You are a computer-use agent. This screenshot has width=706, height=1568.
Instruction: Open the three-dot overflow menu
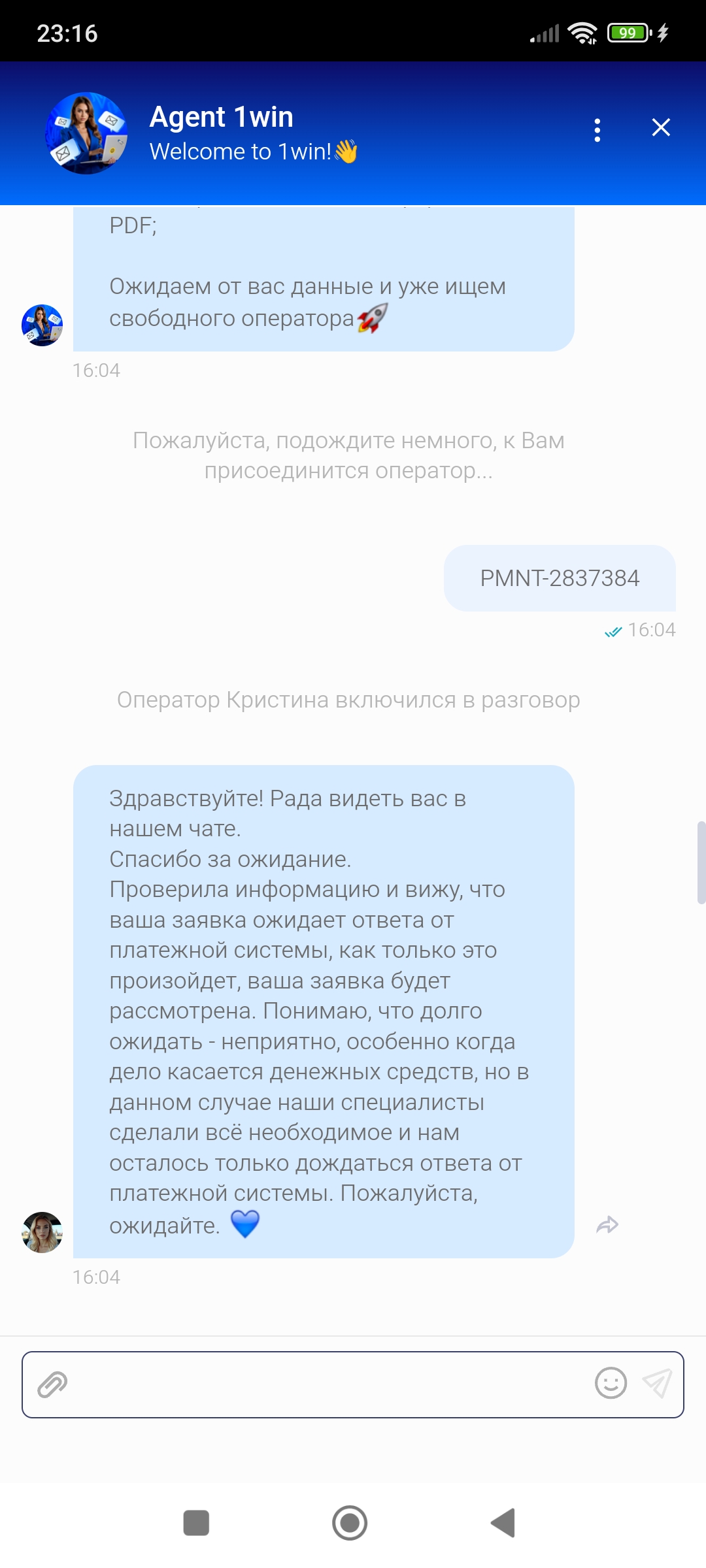[597, 130]
